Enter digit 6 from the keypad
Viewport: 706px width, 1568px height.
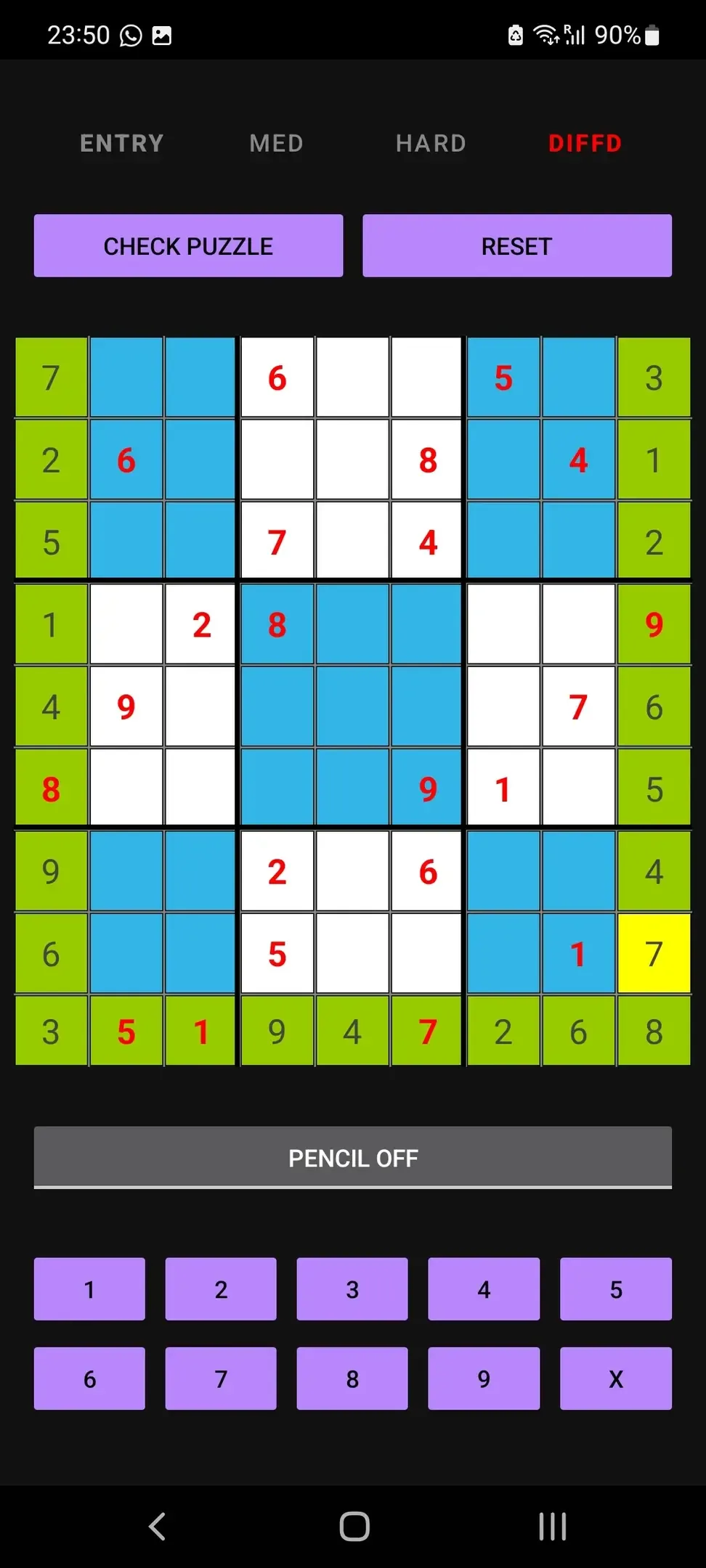coord(89,1379)
